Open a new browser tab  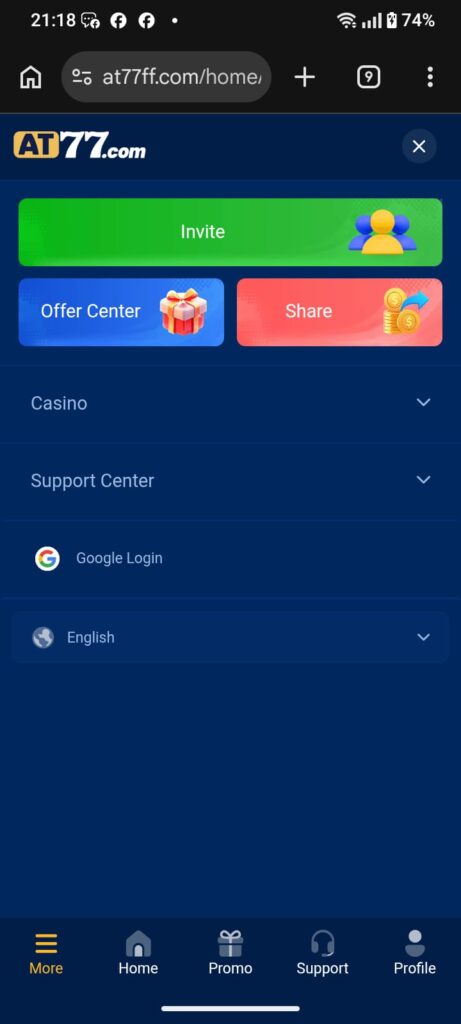coord(304,77)
